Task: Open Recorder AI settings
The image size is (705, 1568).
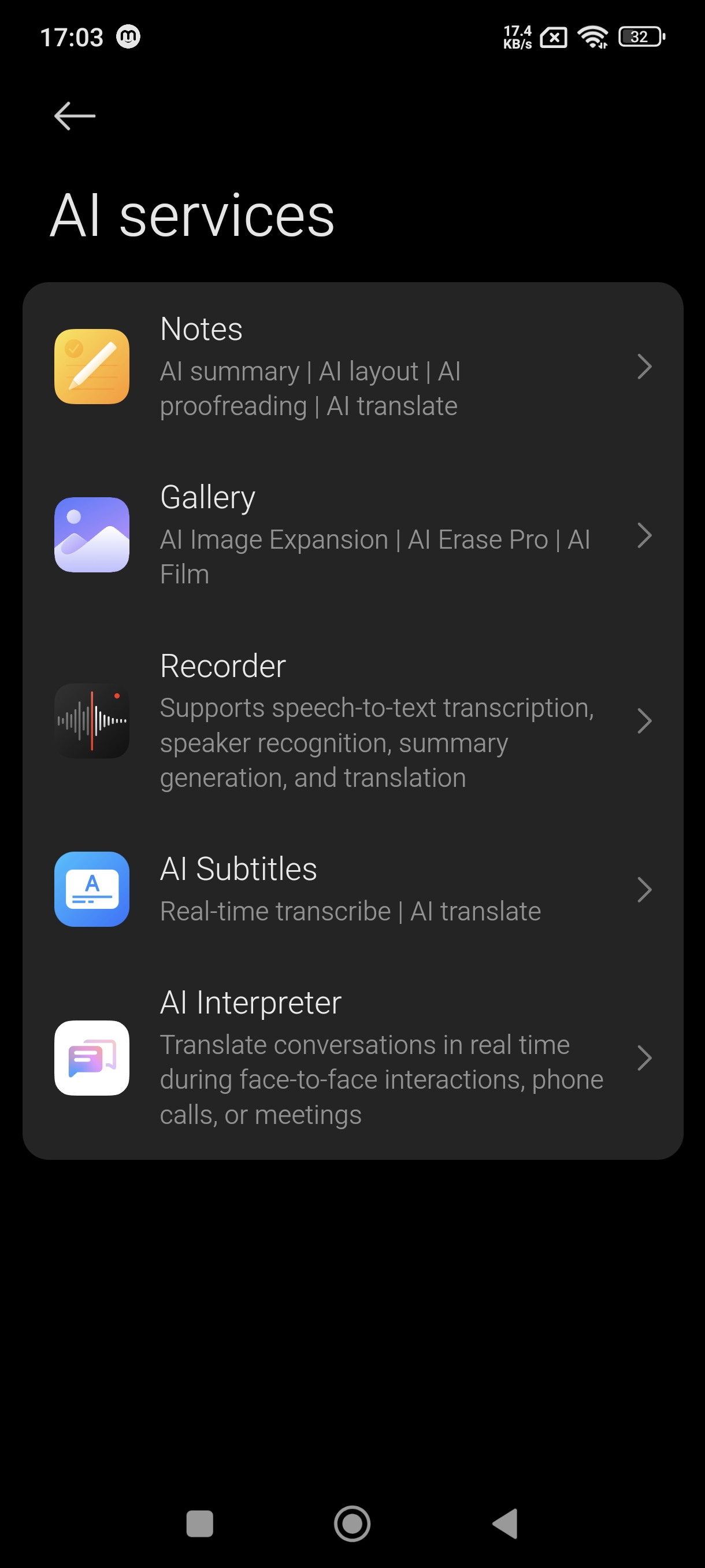Action: point(353,721)
